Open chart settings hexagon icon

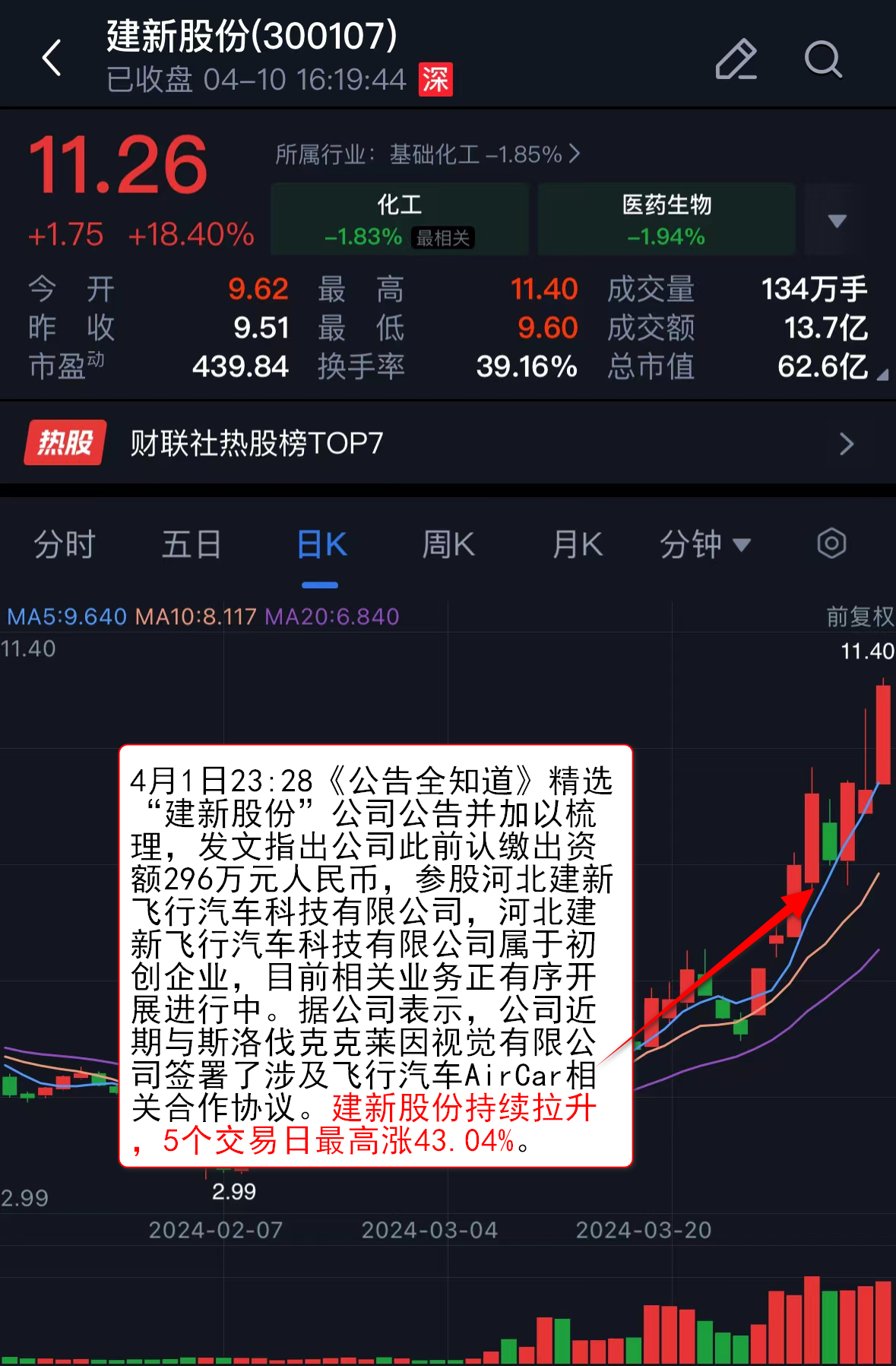pyautogui.click(x=831, y=544)
